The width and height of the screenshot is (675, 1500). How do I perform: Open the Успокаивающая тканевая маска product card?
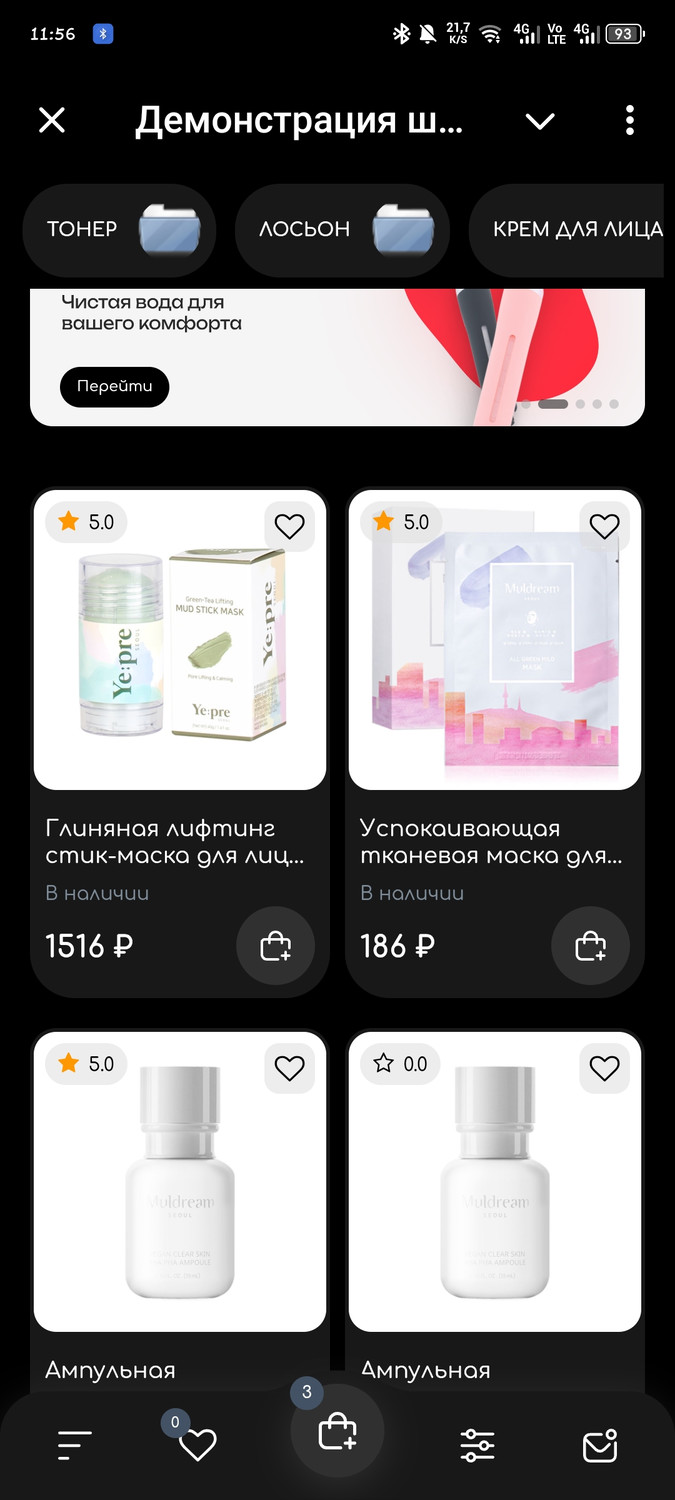click(494, 640)
